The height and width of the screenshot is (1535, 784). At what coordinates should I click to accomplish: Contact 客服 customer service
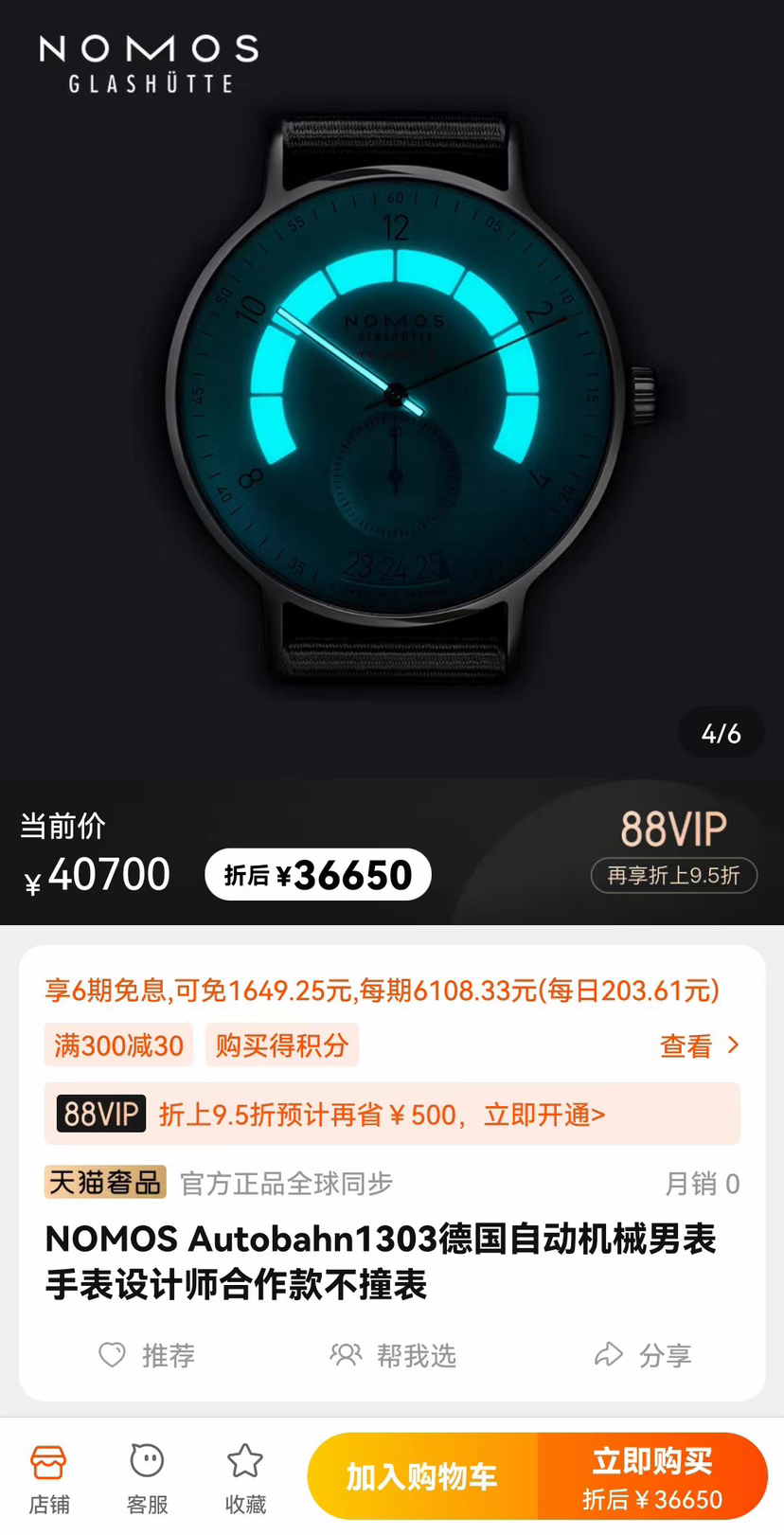(147, 1477)
